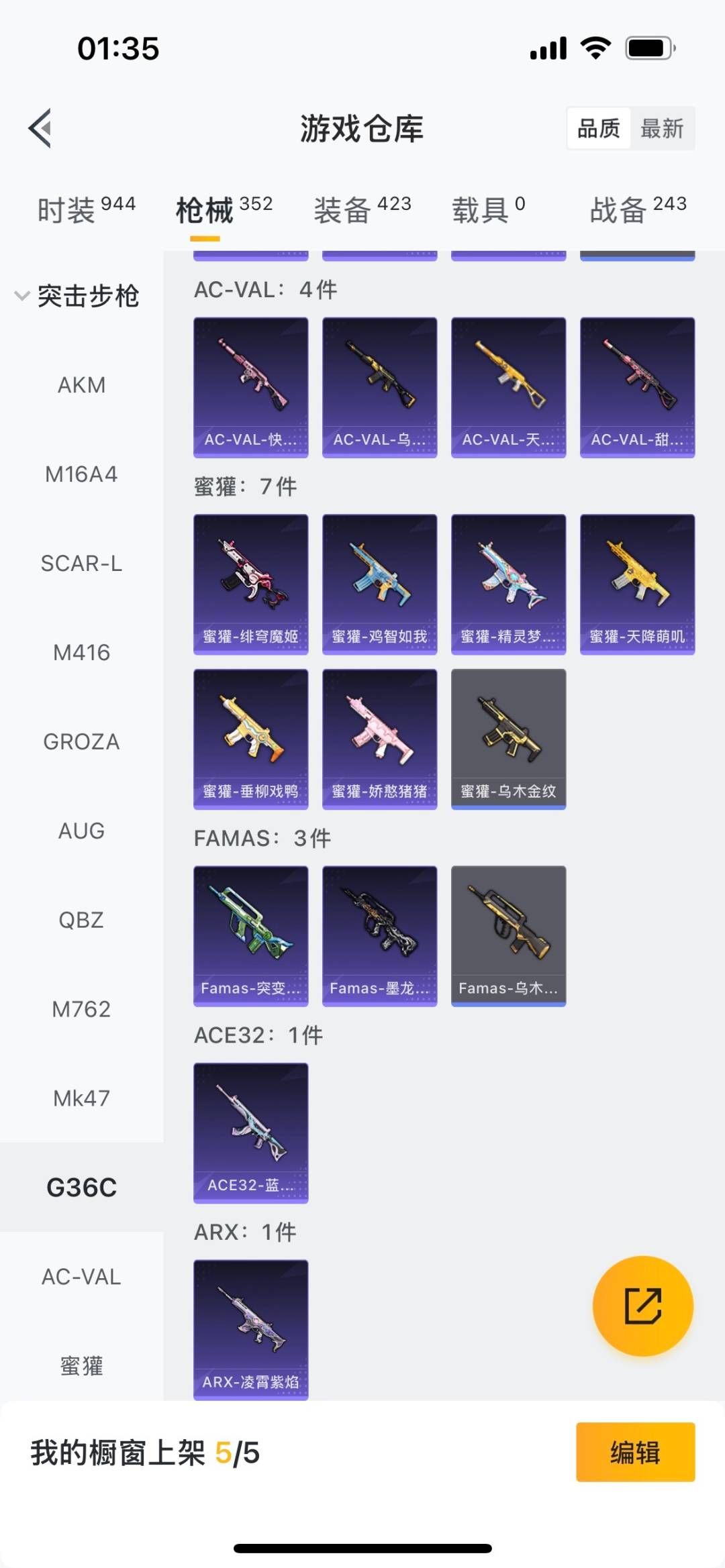Open the 蜜獾-乌木金纹 skin
The image size is (725, 1568).
[508, 739]
